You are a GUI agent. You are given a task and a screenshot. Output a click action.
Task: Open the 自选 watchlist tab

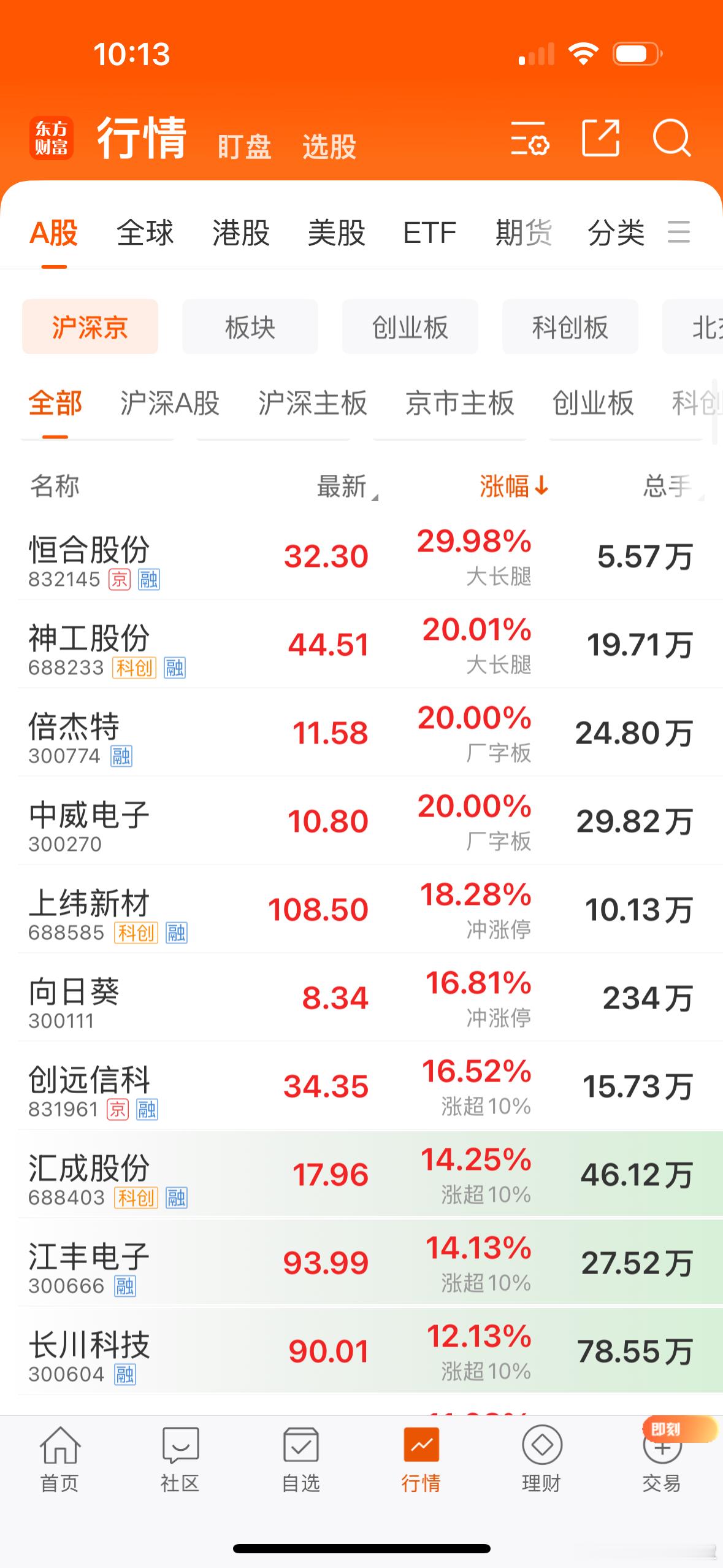300,1459
